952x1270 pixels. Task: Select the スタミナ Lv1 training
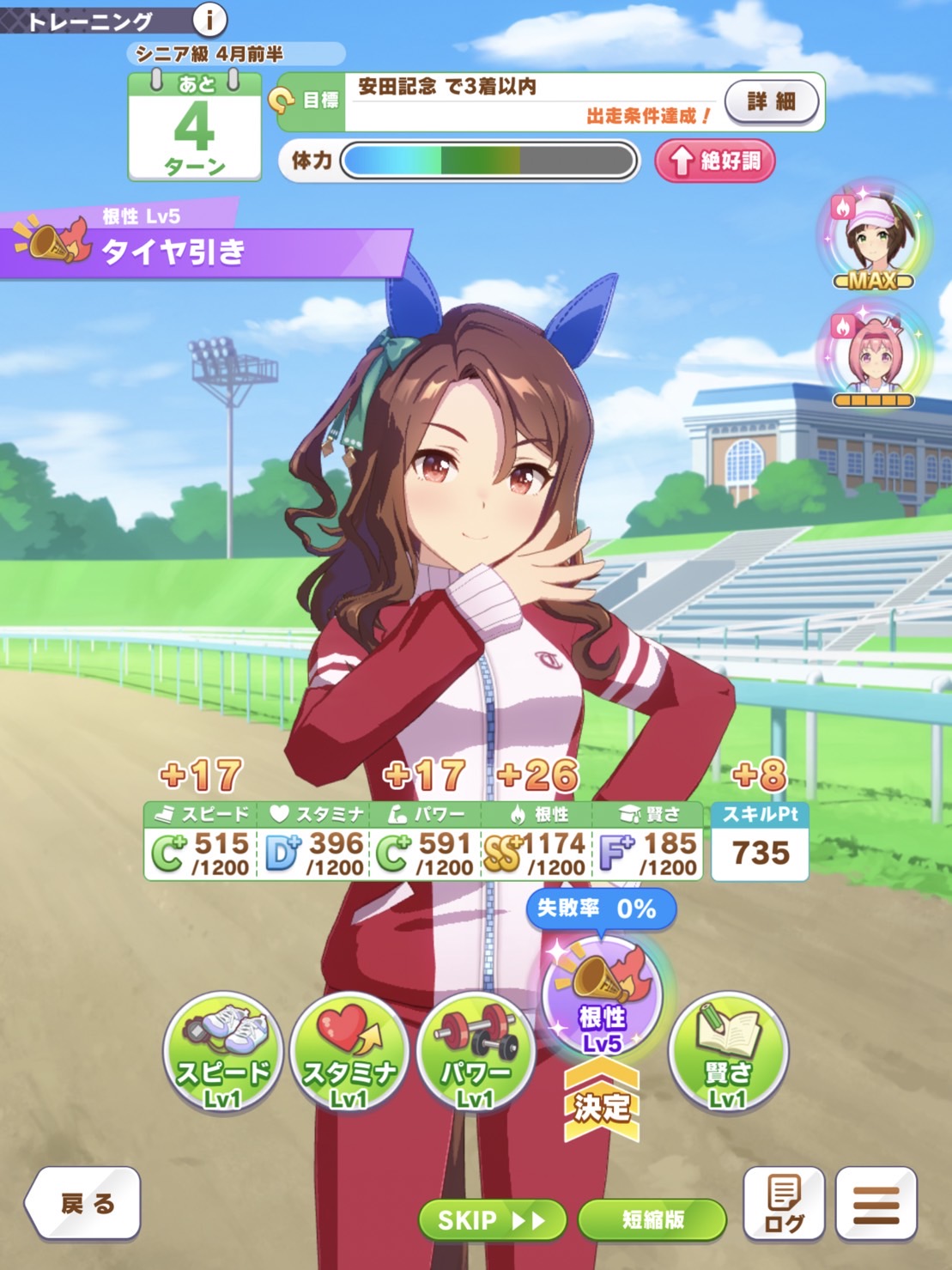coord(349,1053)
